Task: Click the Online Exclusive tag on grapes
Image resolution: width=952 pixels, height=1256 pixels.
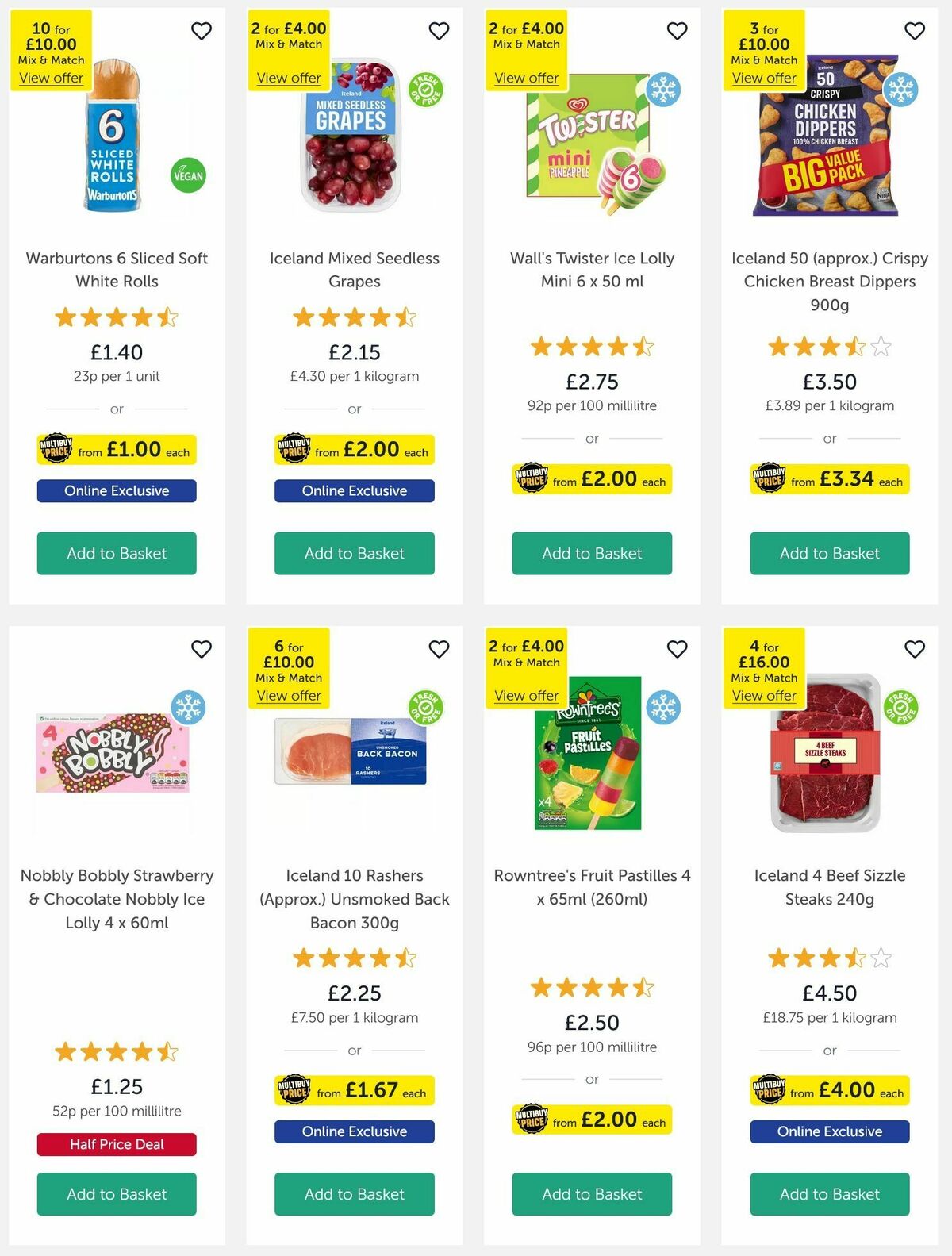Action: pyautogui.click(x=354, y=490)
